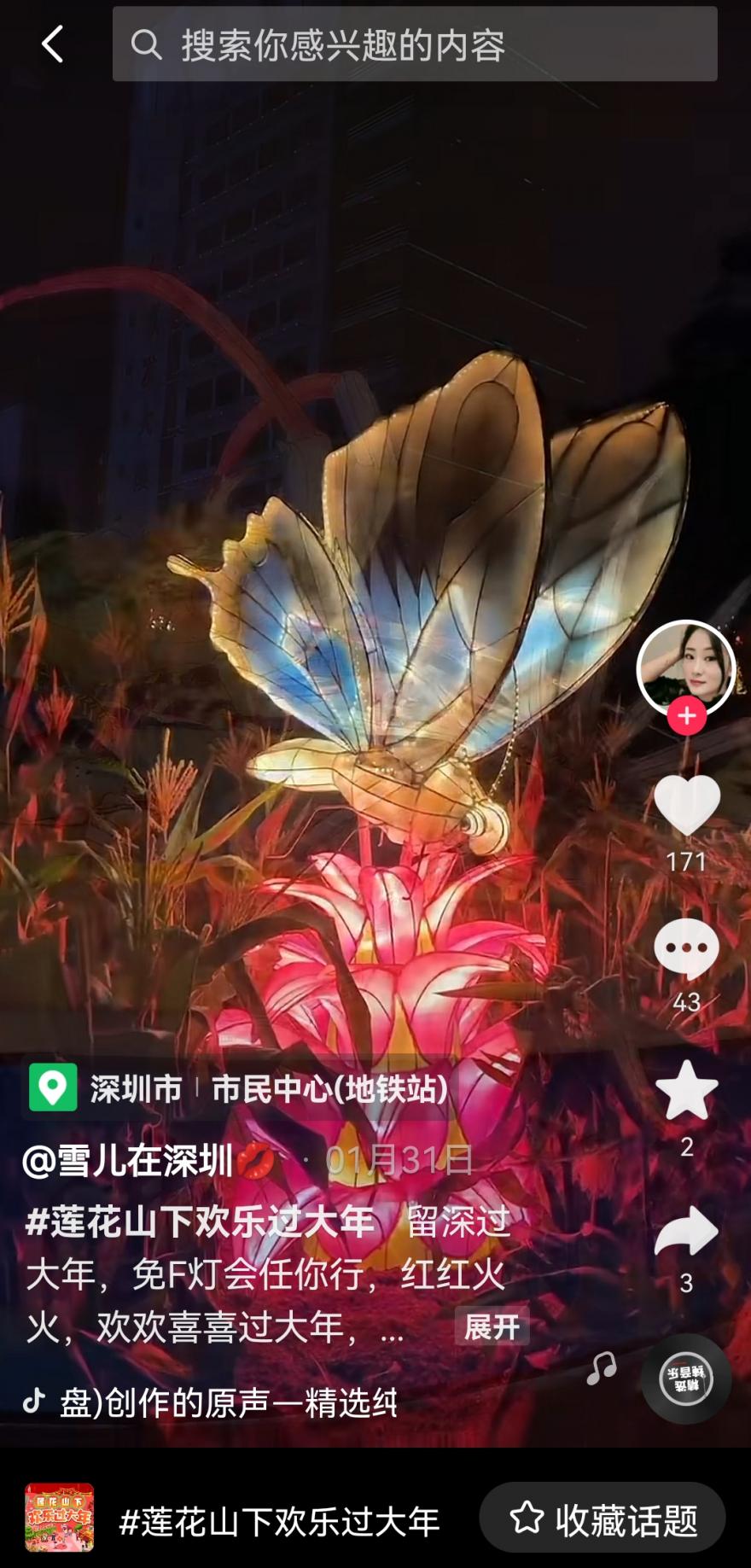Image resolution: width=751 pixels, height=1568 pixels.
Task: Go back using the top-left arrow
Action: (53, 44)
